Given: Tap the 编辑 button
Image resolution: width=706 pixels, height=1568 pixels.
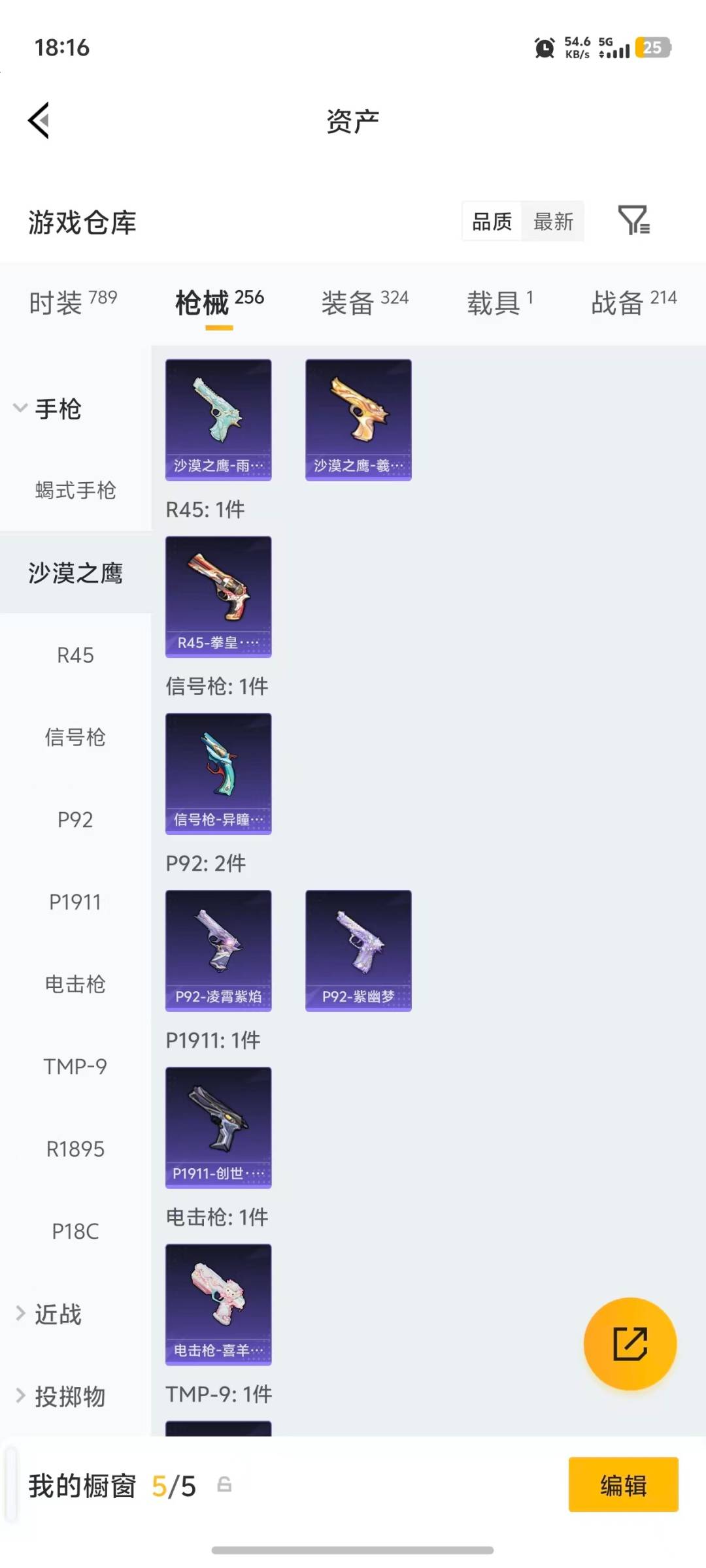Looking at the screenshot, I should tap(622, 1485).
